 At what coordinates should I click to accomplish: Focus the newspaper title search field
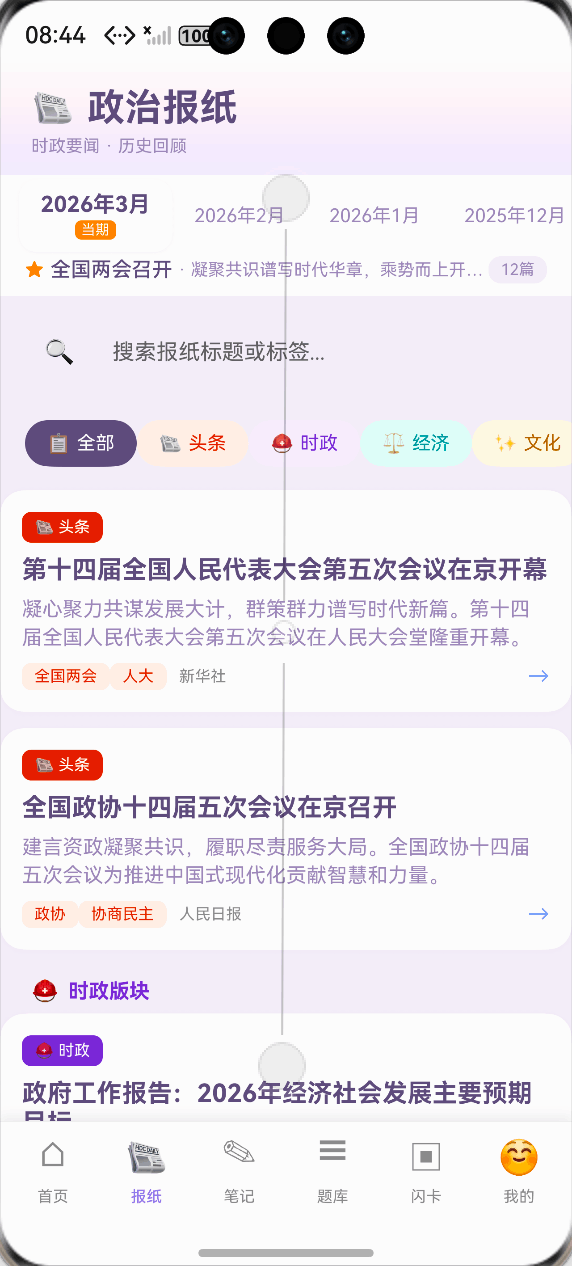pyautogui.click(x=286, y=351)
